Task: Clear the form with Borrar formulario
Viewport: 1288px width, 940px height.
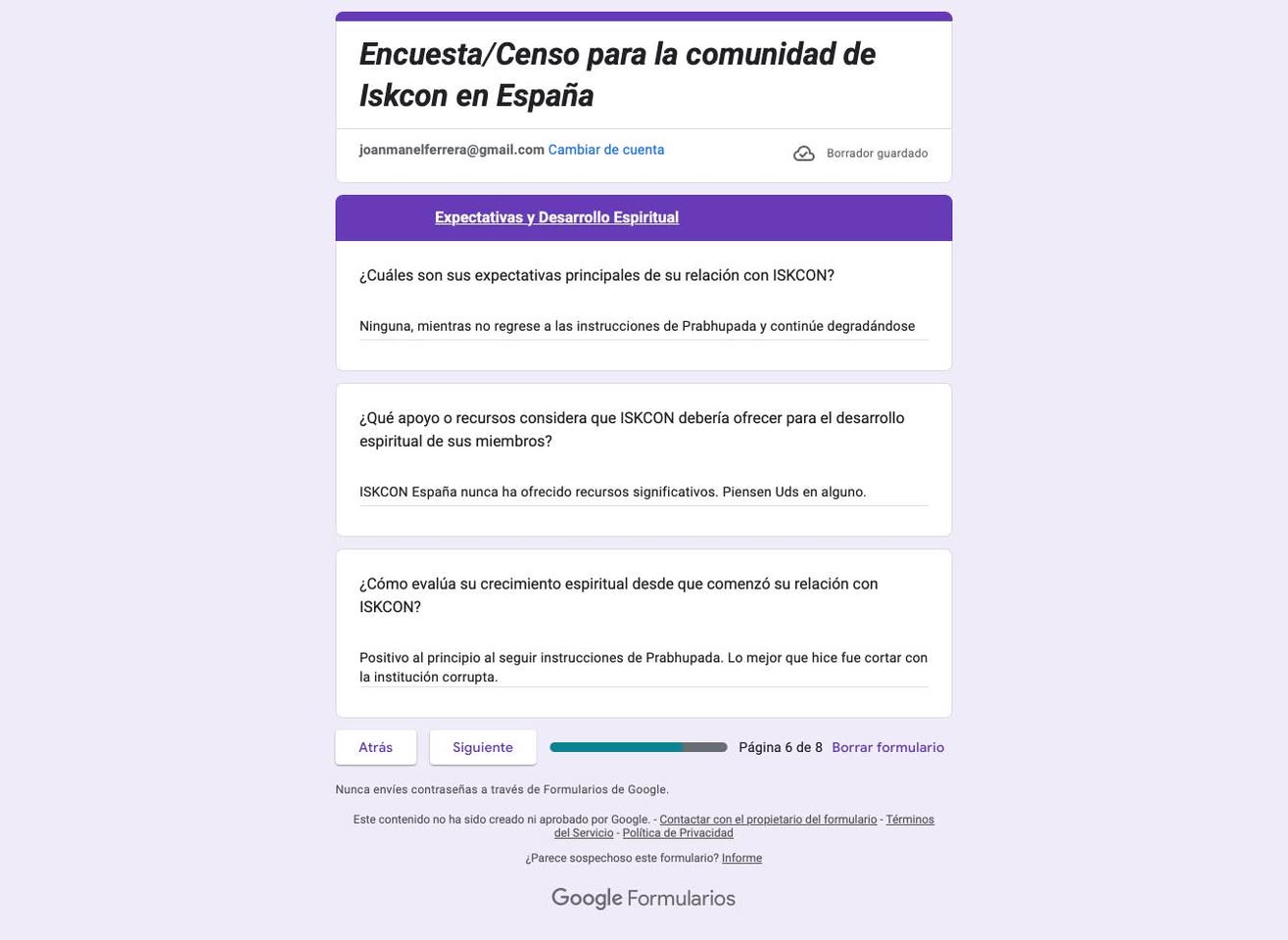Action: (x=887, y=747)
